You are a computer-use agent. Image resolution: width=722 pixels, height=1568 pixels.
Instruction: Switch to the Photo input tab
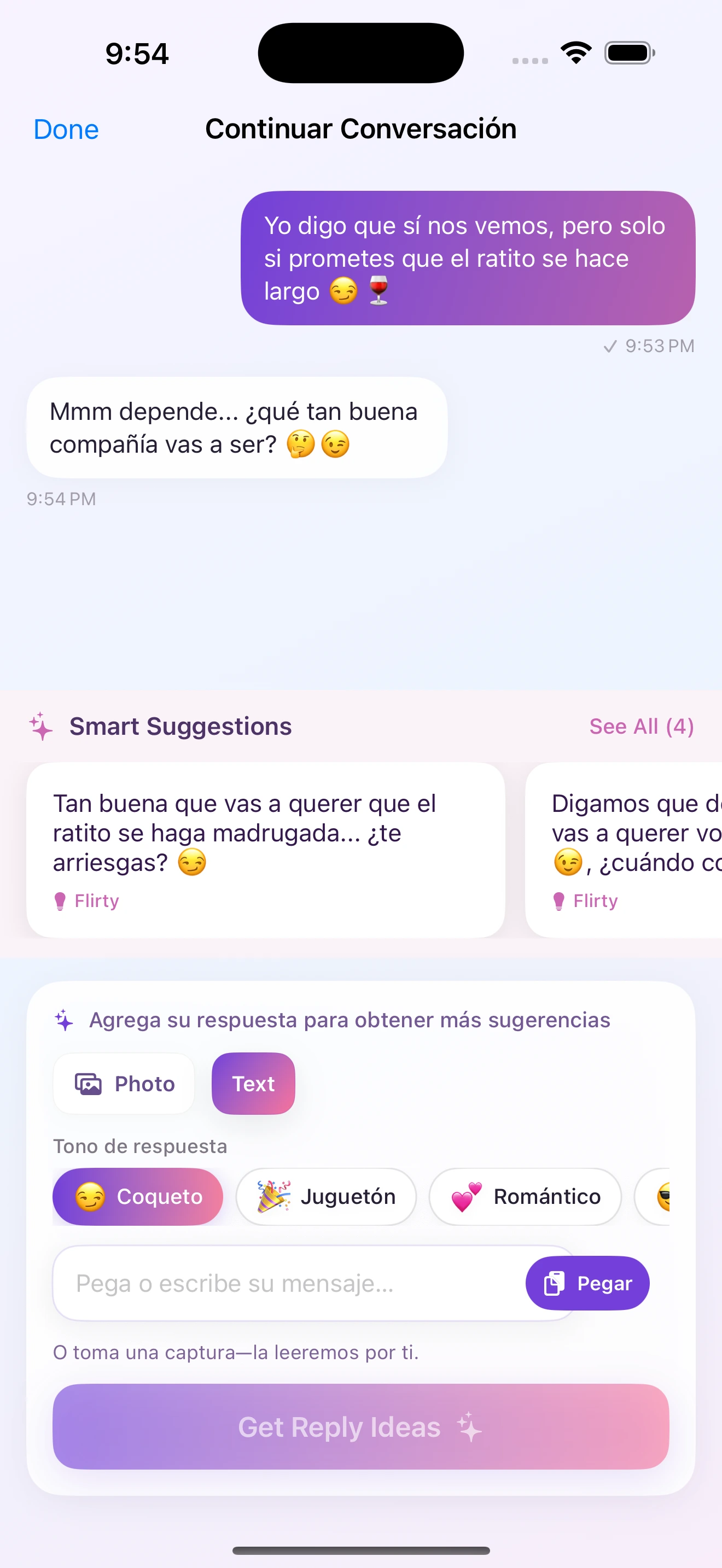[123, 1084]
